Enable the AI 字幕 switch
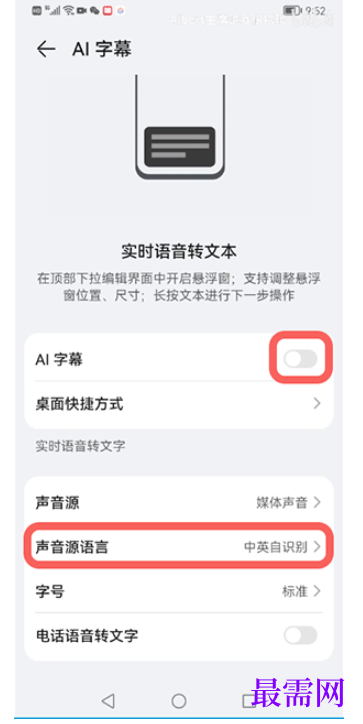 coord(300,359)
